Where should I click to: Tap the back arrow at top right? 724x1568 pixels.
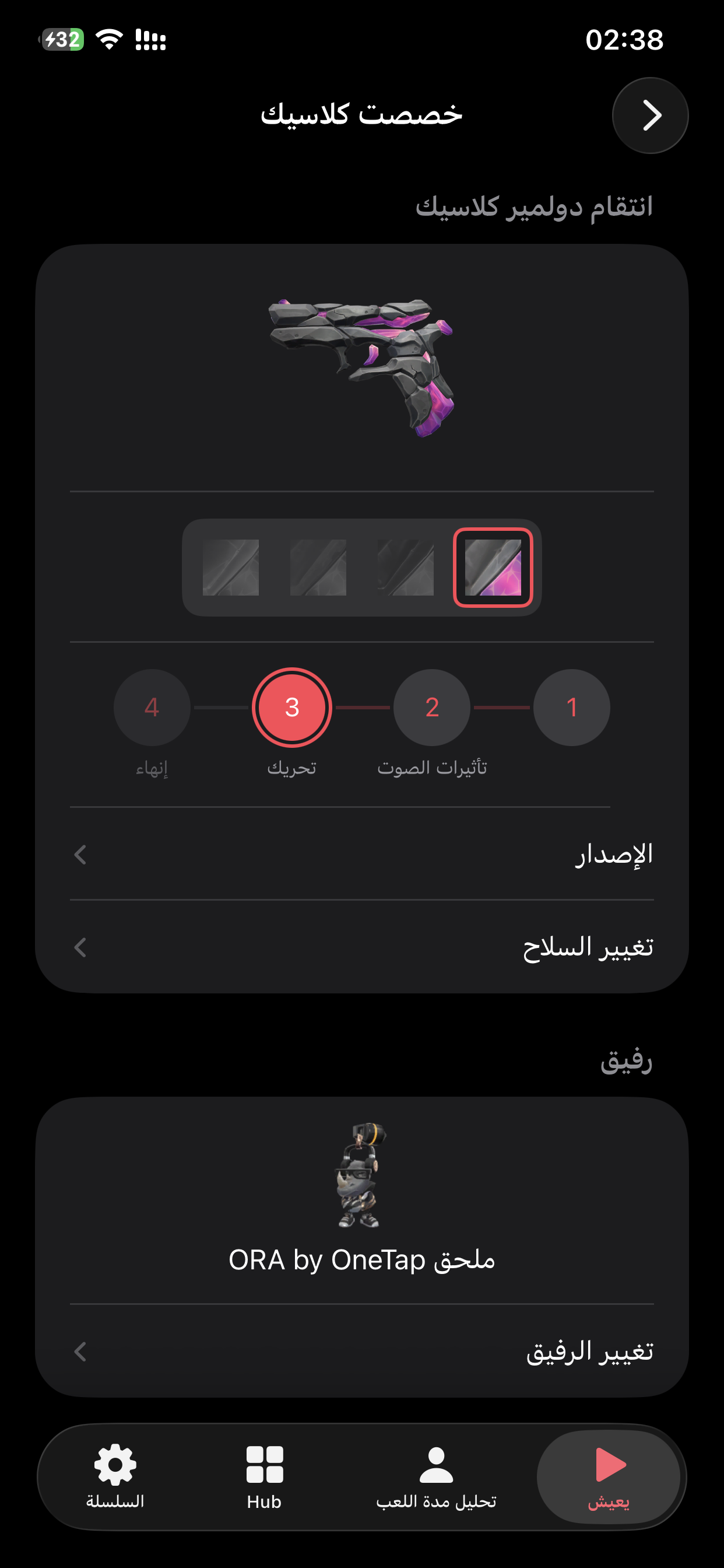[650, 115]
